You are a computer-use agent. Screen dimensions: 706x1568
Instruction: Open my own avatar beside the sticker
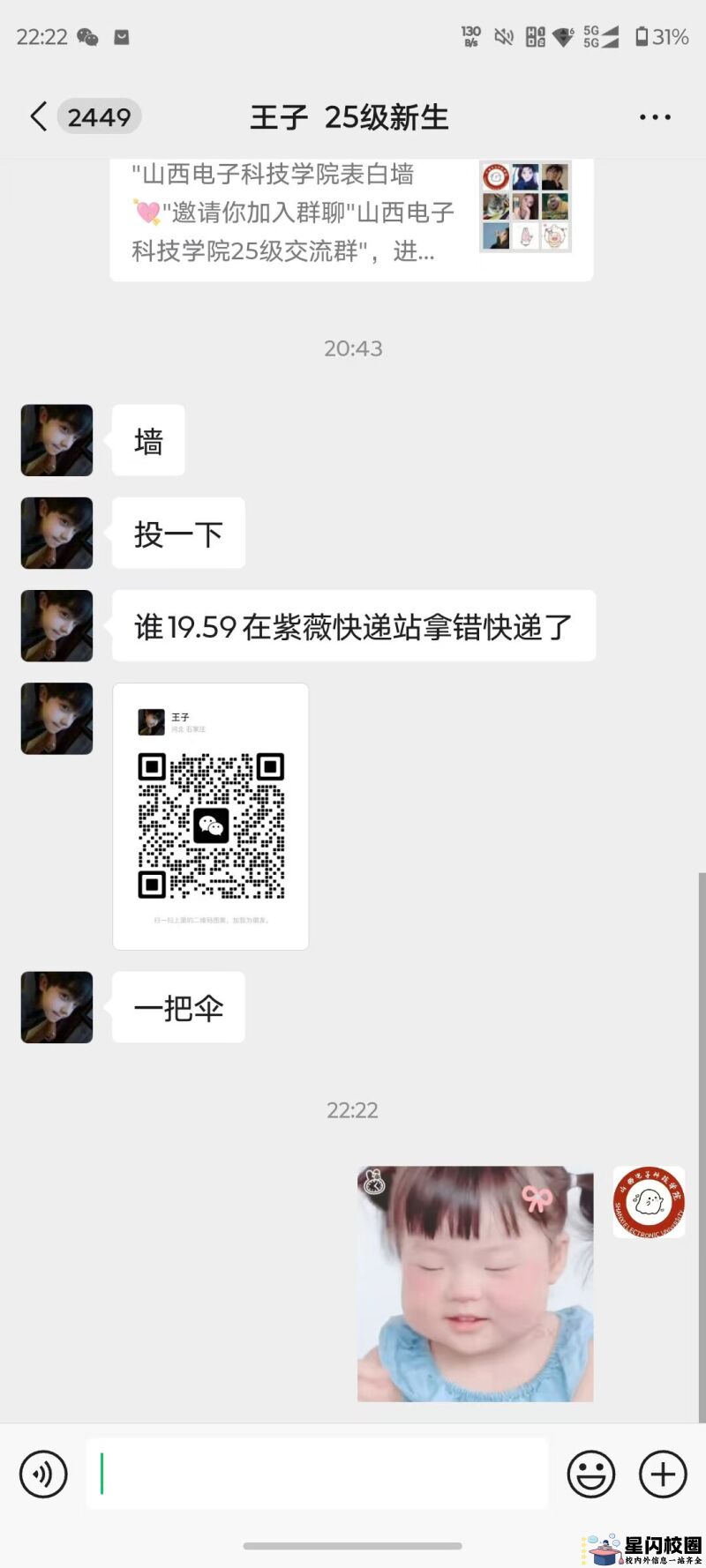pos(649,1201)
